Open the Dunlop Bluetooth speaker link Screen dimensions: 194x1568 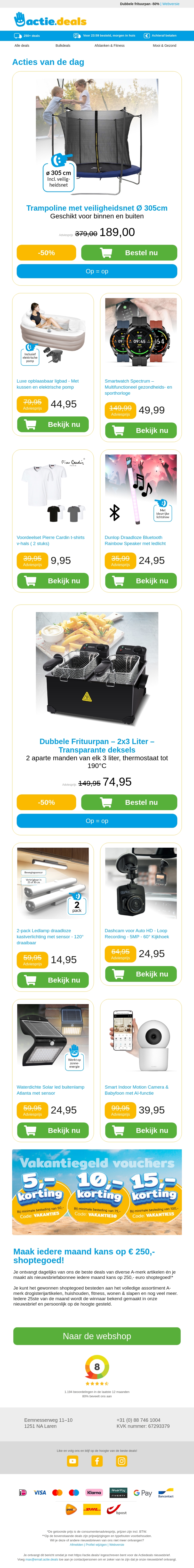pos(135,540)
